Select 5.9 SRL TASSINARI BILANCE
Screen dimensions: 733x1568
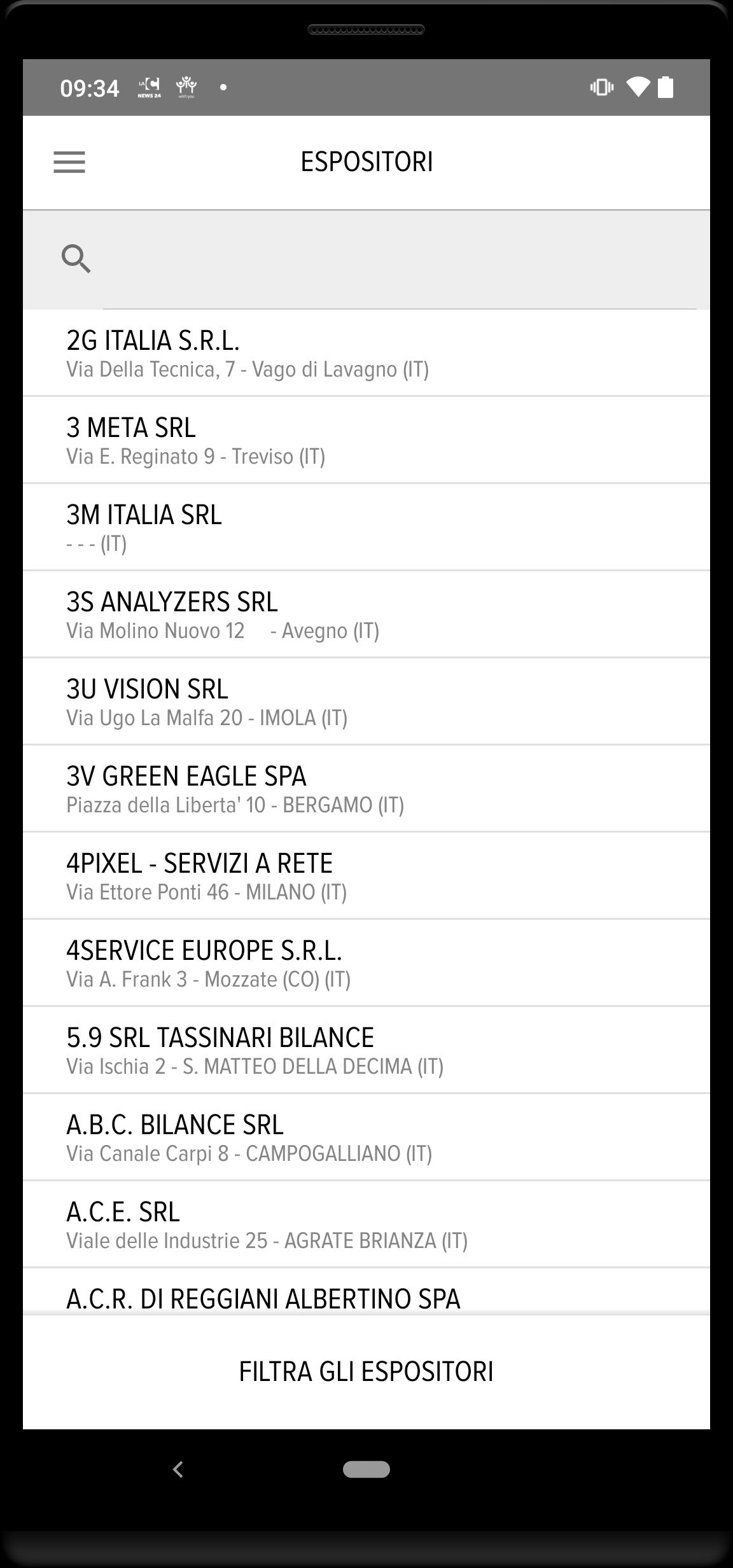[366, 1049]
